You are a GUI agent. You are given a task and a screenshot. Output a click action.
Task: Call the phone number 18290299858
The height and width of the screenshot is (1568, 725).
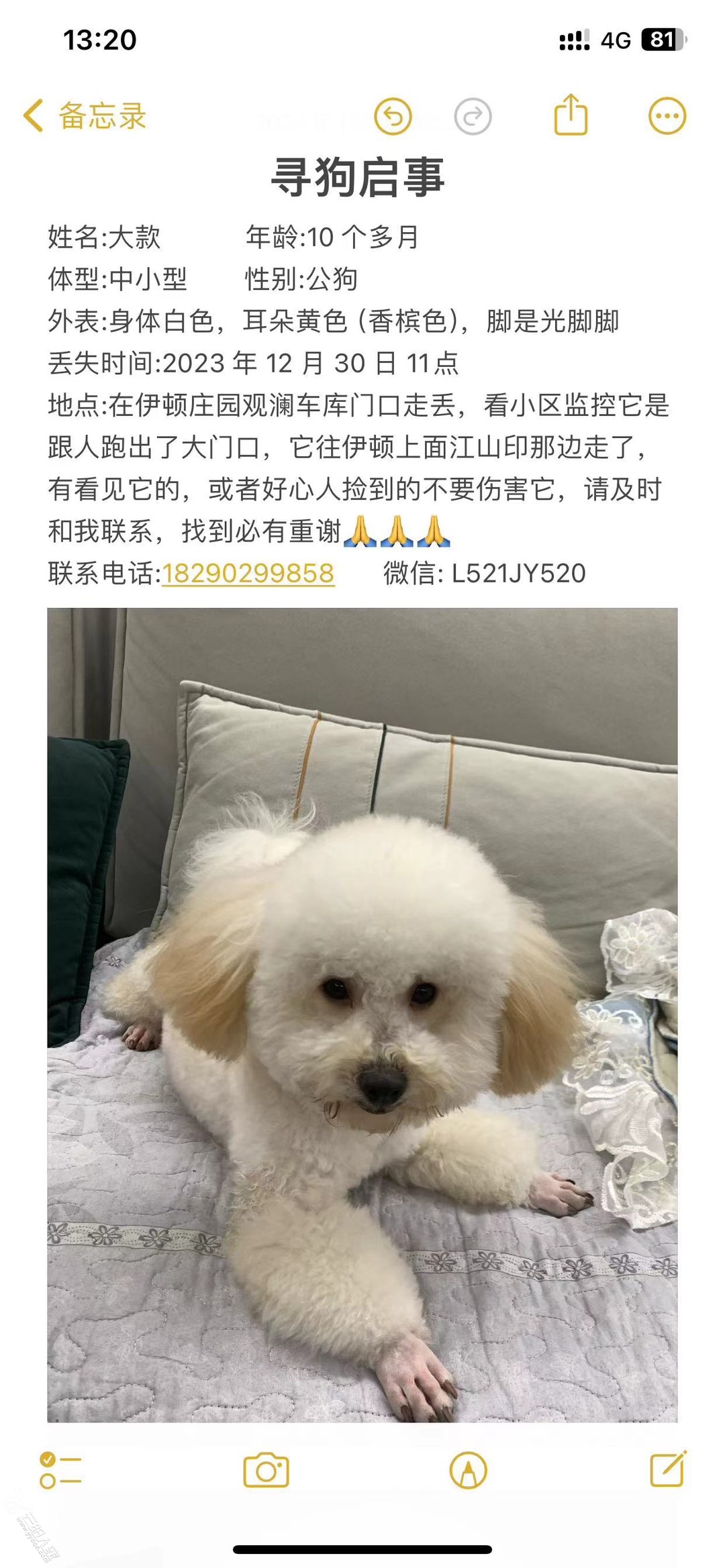tap(248, 574)
